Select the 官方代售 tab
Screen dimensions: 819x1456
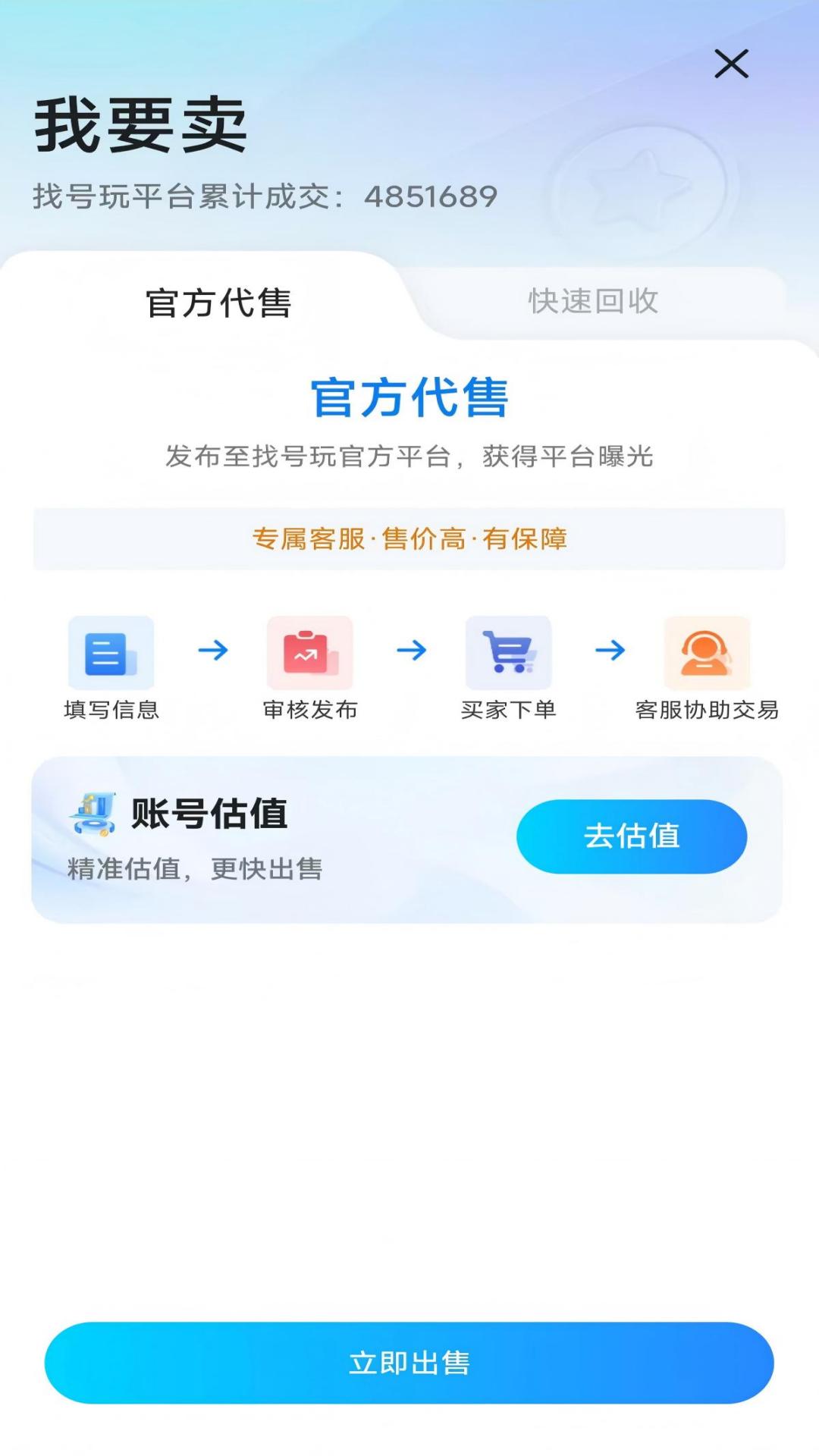(218, 303)
